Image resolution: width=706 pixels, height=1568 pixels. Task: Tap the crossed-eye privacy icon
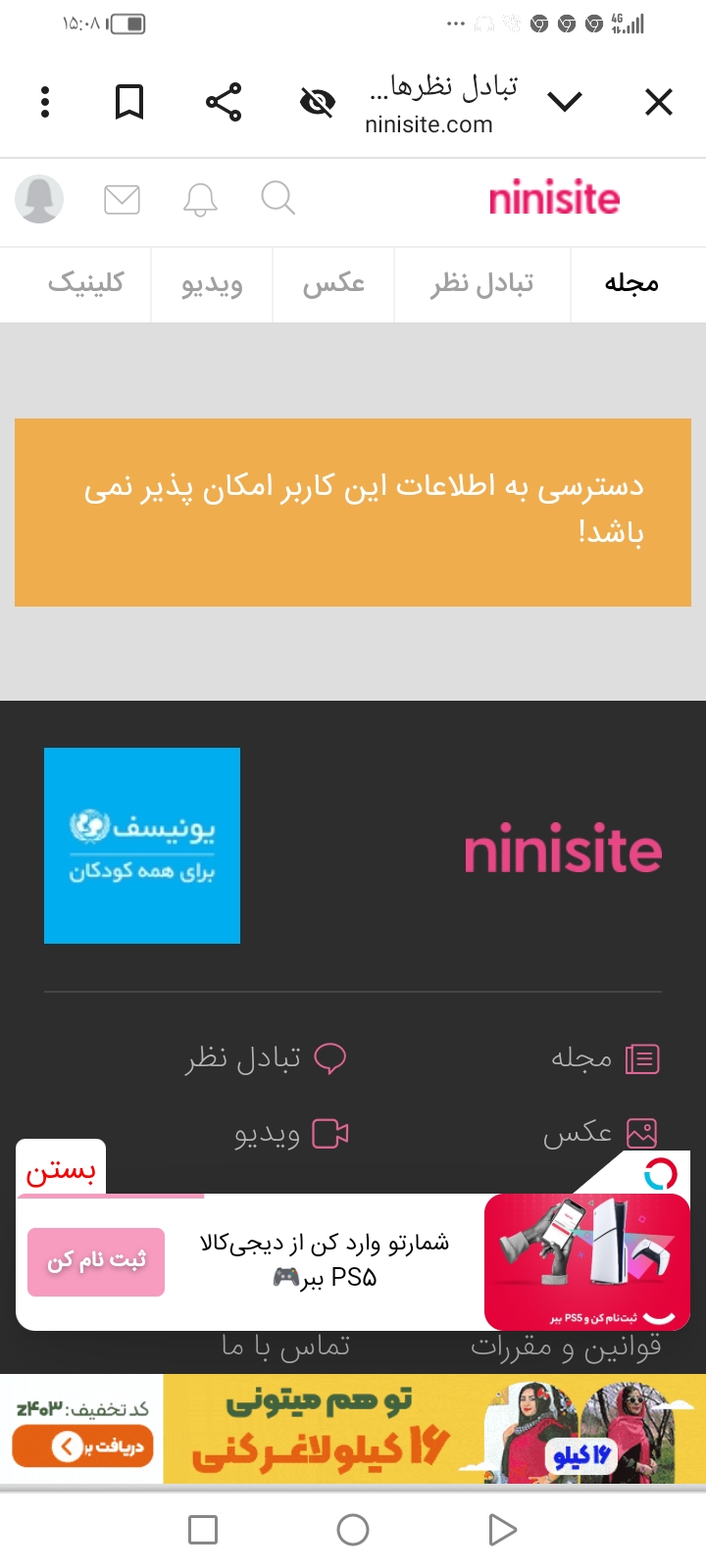317,102
